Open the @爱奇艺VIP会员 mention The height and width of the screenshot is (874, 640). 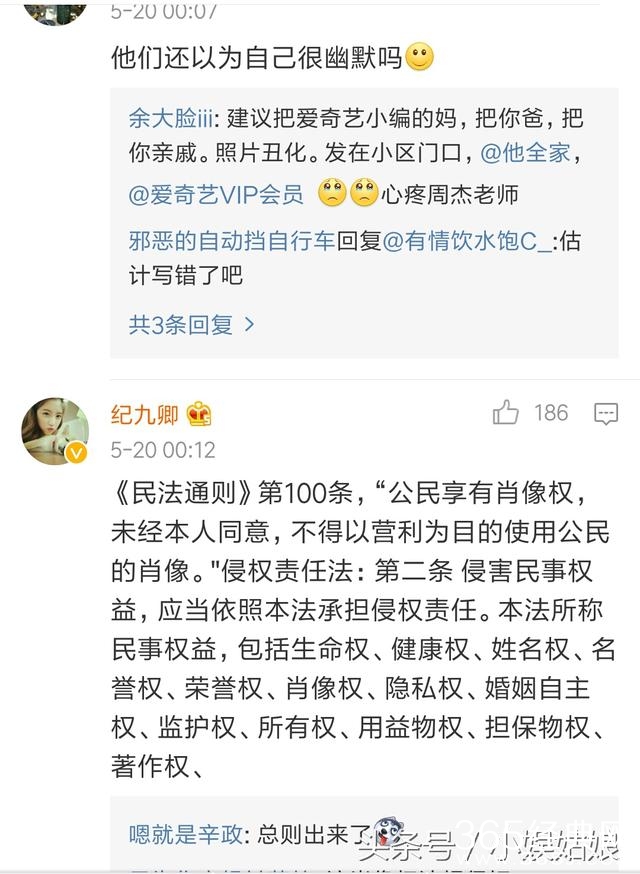tap(216, 194)
